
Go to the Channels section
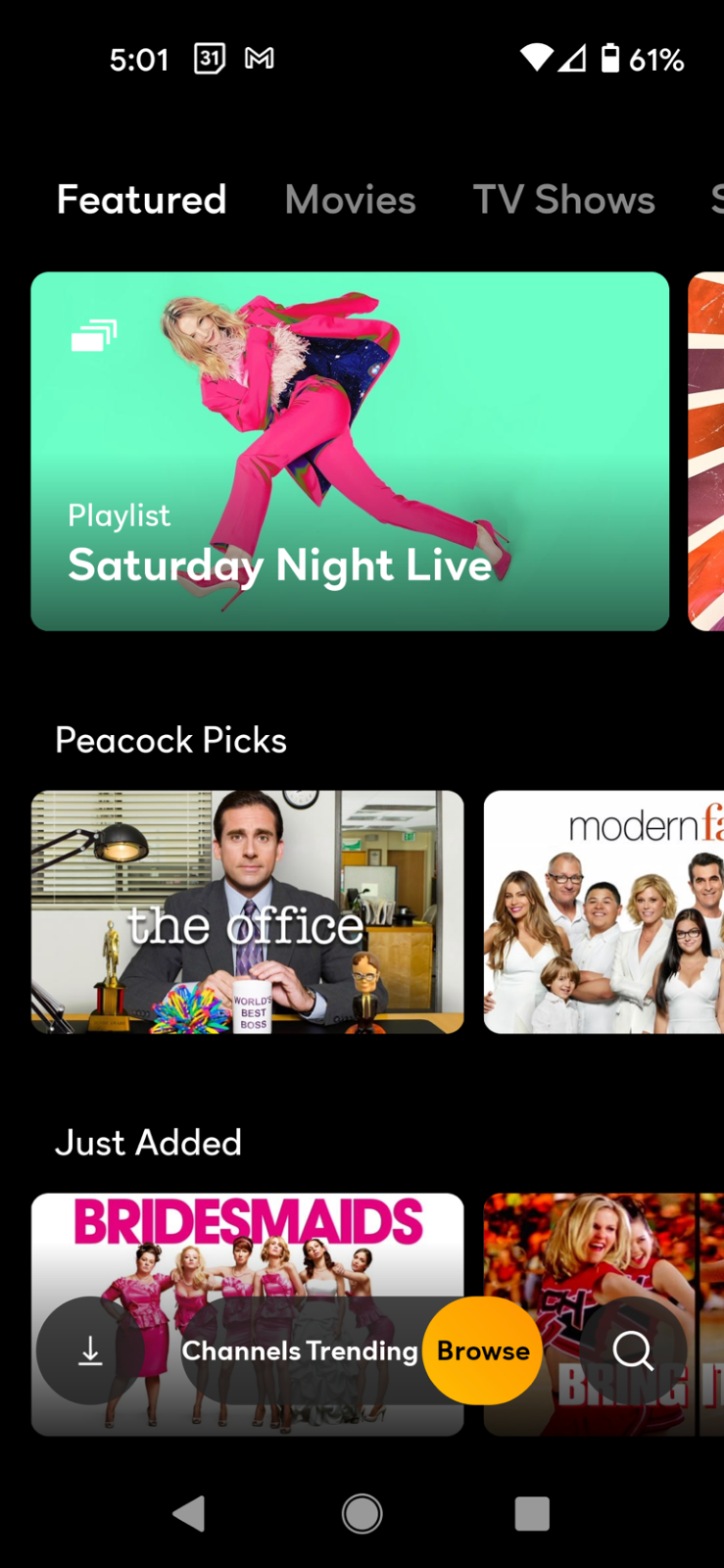(241, 1350)
